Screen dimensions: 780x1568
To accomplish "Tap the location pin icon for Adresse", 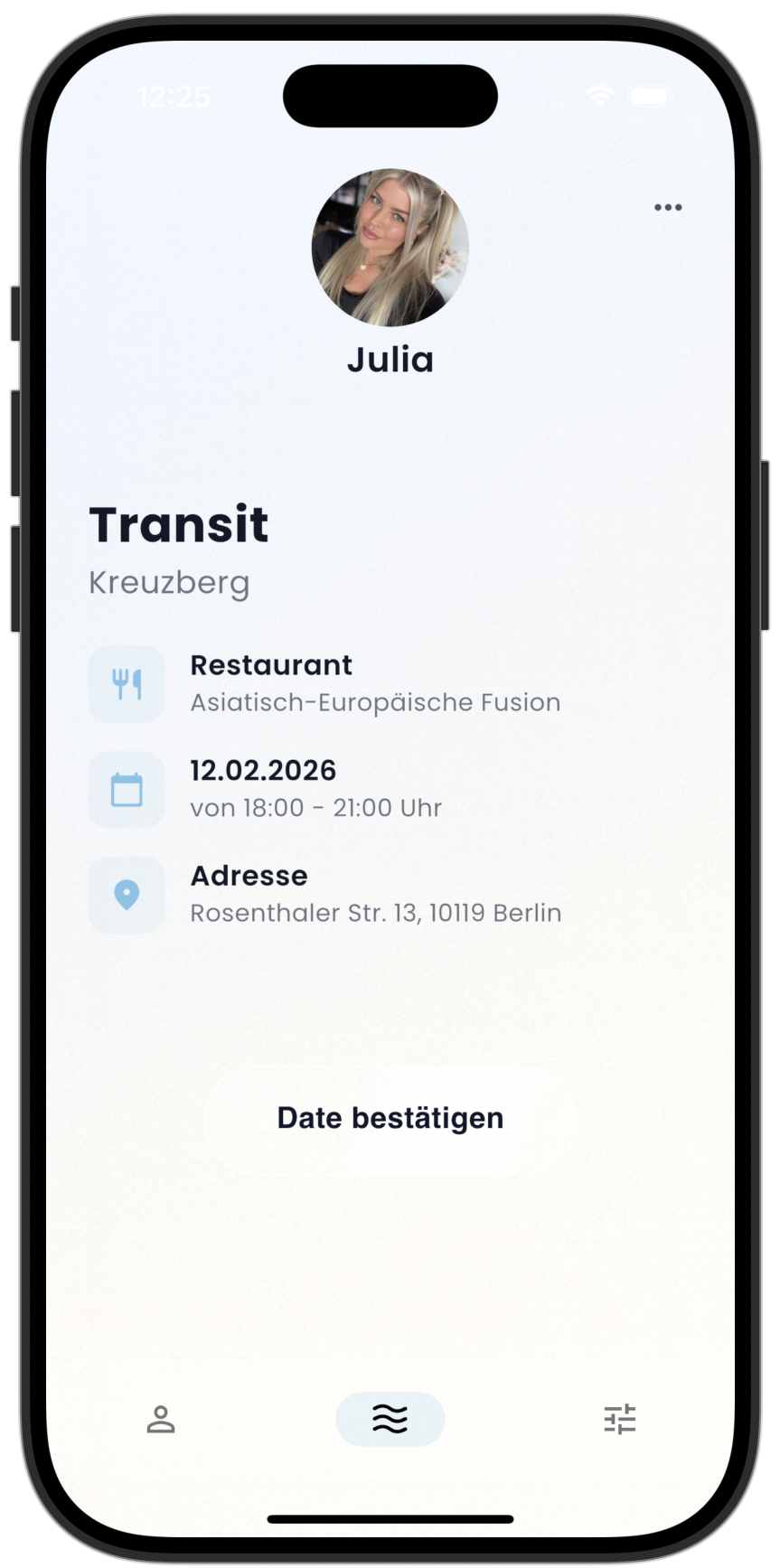I will pyautogui.click(x=127, y=895).
